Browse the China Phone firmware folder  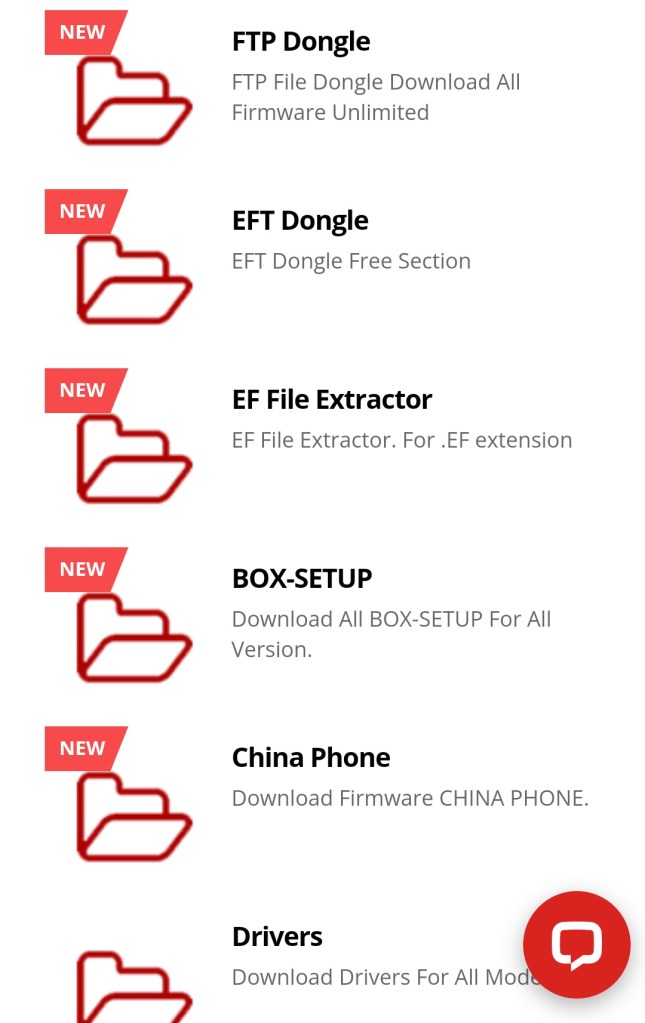(x=310, y=758)
